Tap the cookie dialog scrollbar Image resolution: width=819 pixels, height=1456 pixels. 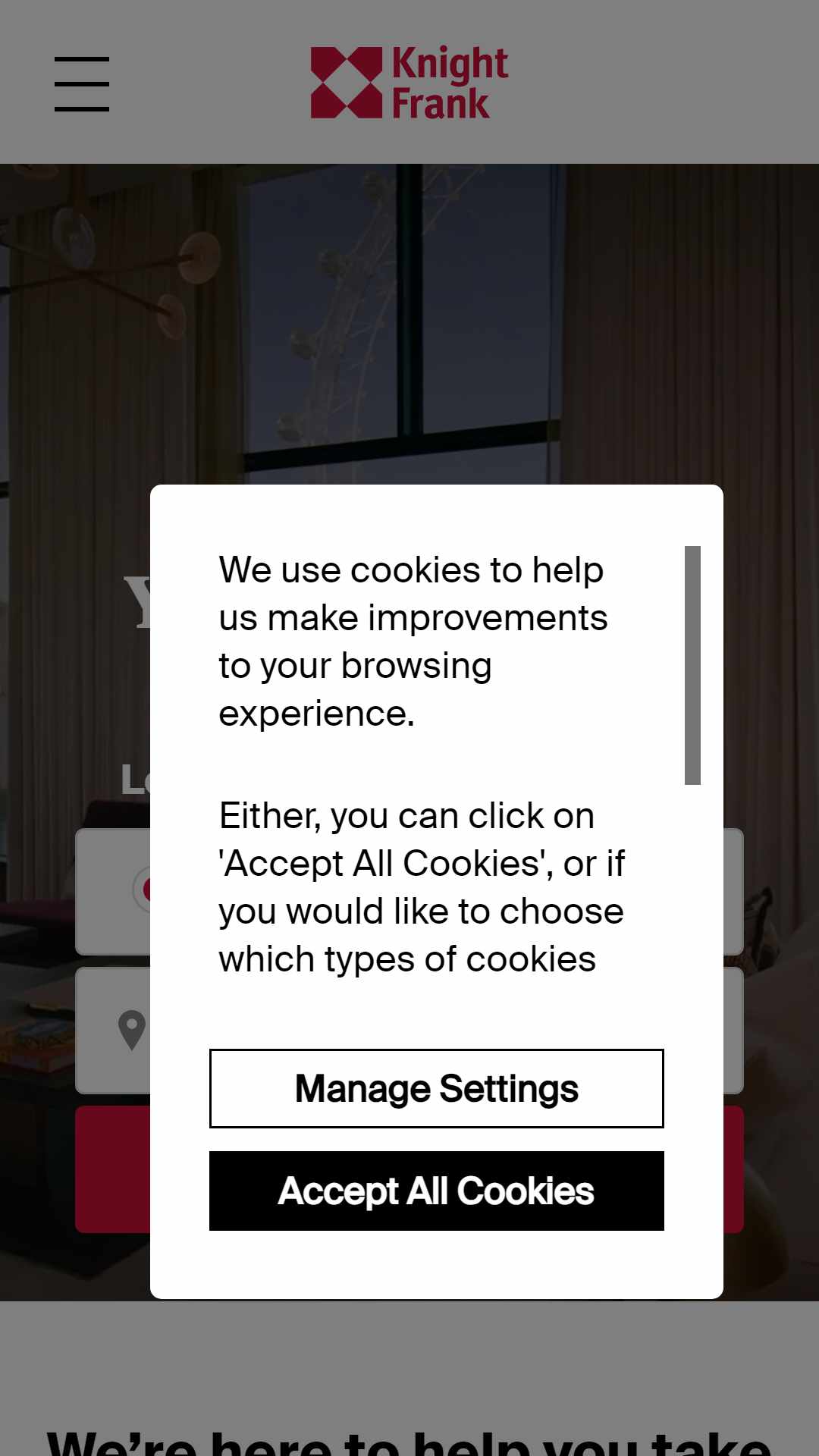692,665
